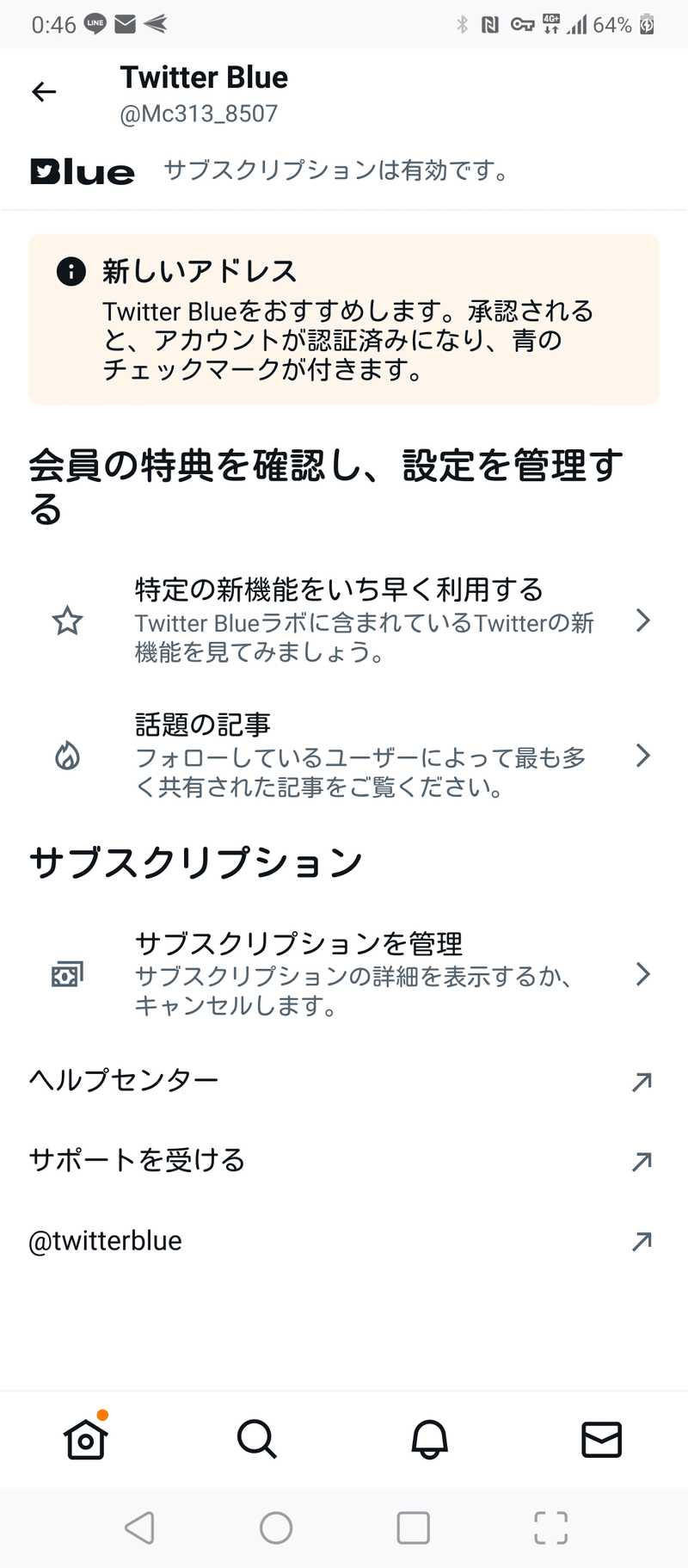The height and width of the screenshot is (1568, 688).
Task: Open the notifications bell tab
Action: click(x=429, y=1438)
